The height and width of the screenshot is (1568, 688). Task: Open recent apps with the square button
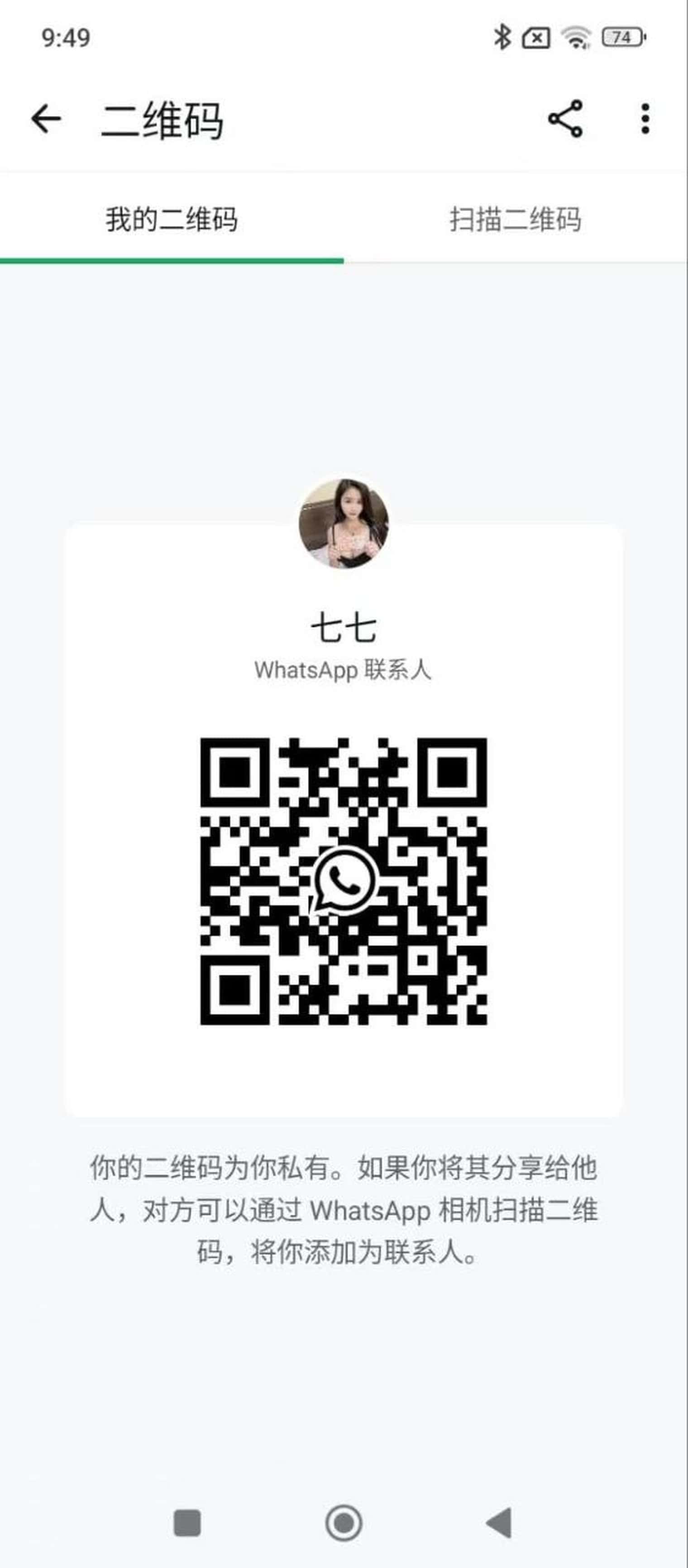pos(187,1522)
